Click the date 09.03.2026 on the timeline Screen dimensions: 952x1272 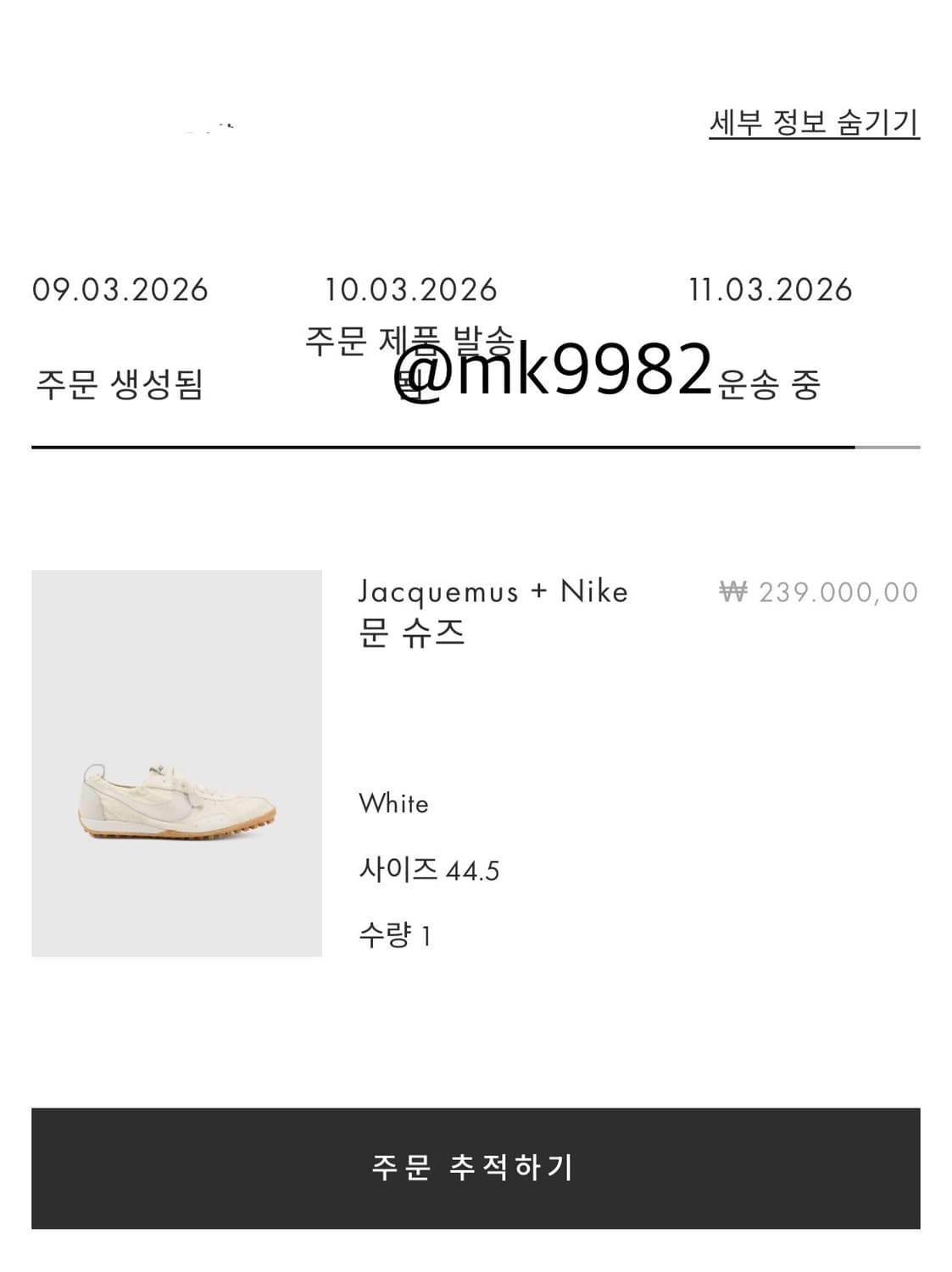[x=120, y=288]
